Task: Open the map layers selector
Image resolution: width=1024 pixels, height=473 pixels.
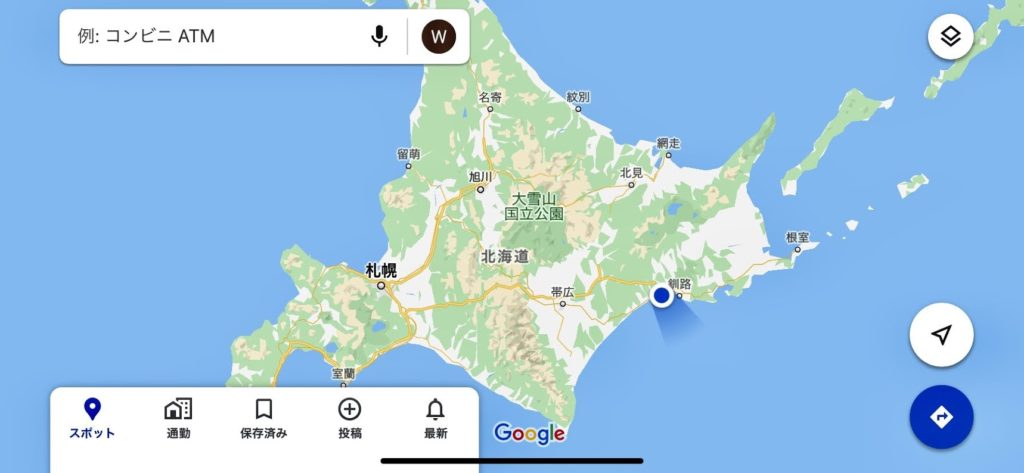Action: [x=950, y=37]
